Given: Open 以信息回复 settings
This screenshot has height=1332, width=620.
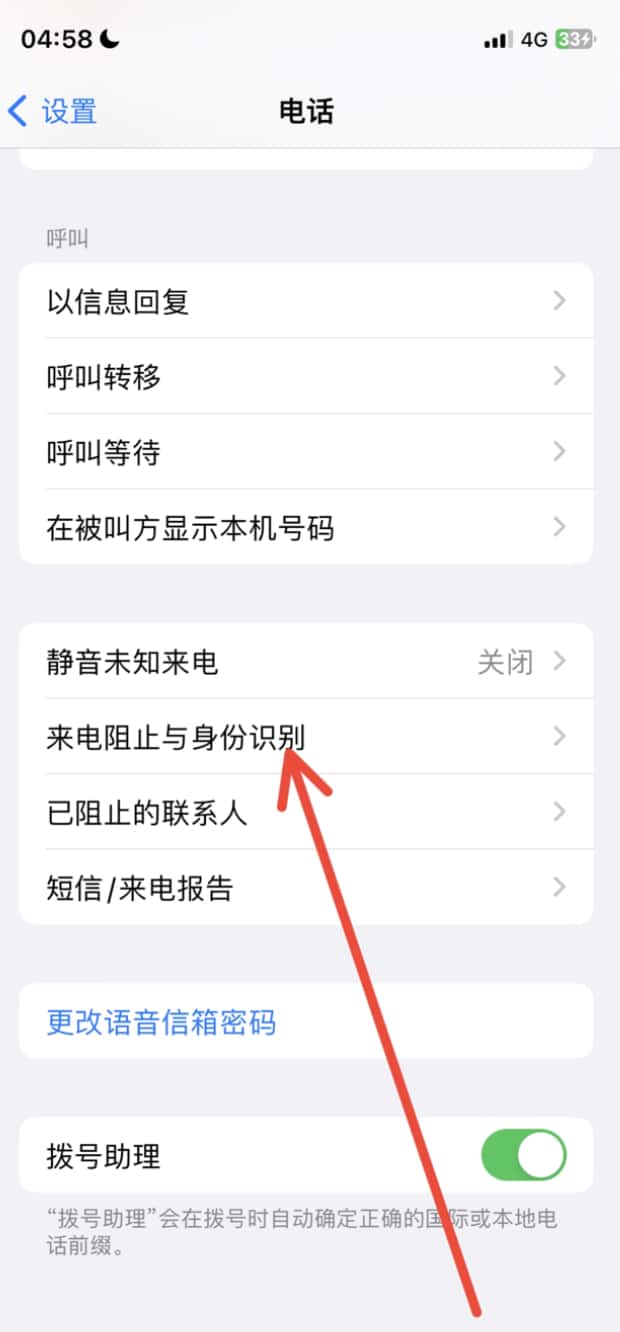Looking at the screenshot, I should click(x=306, y=301).
